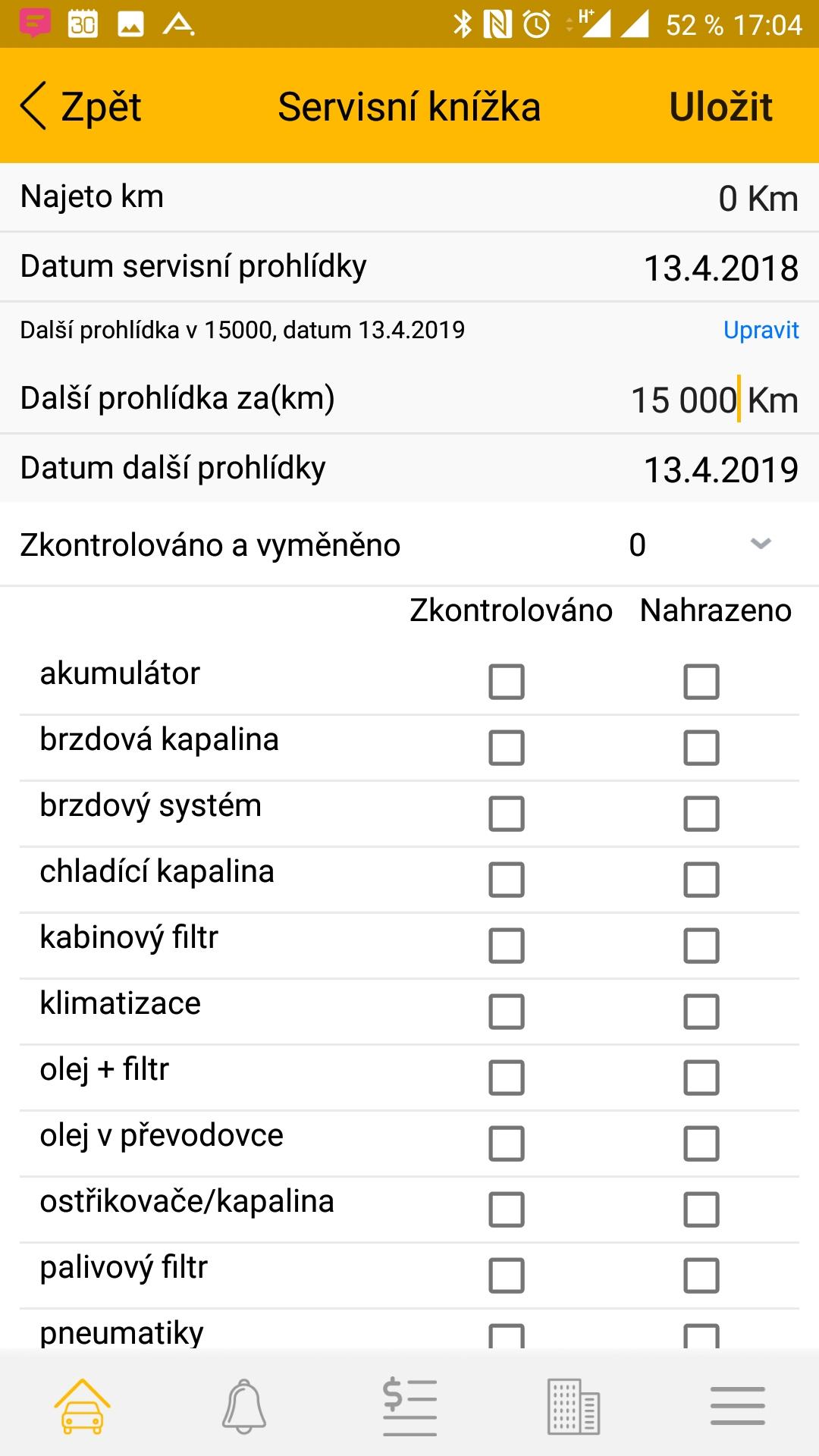Check Zkontrolováno for kabinový filtr
The height and width of the screenshot is (1456, 819).
(507, 945)
